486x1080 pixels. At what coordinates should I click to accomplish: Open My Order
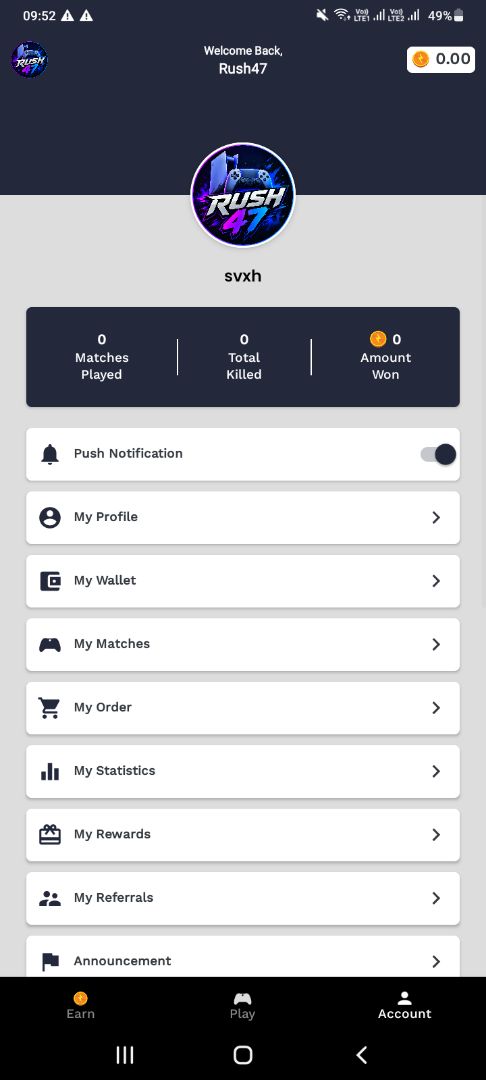pyautogui.click(x=243, y=707)
